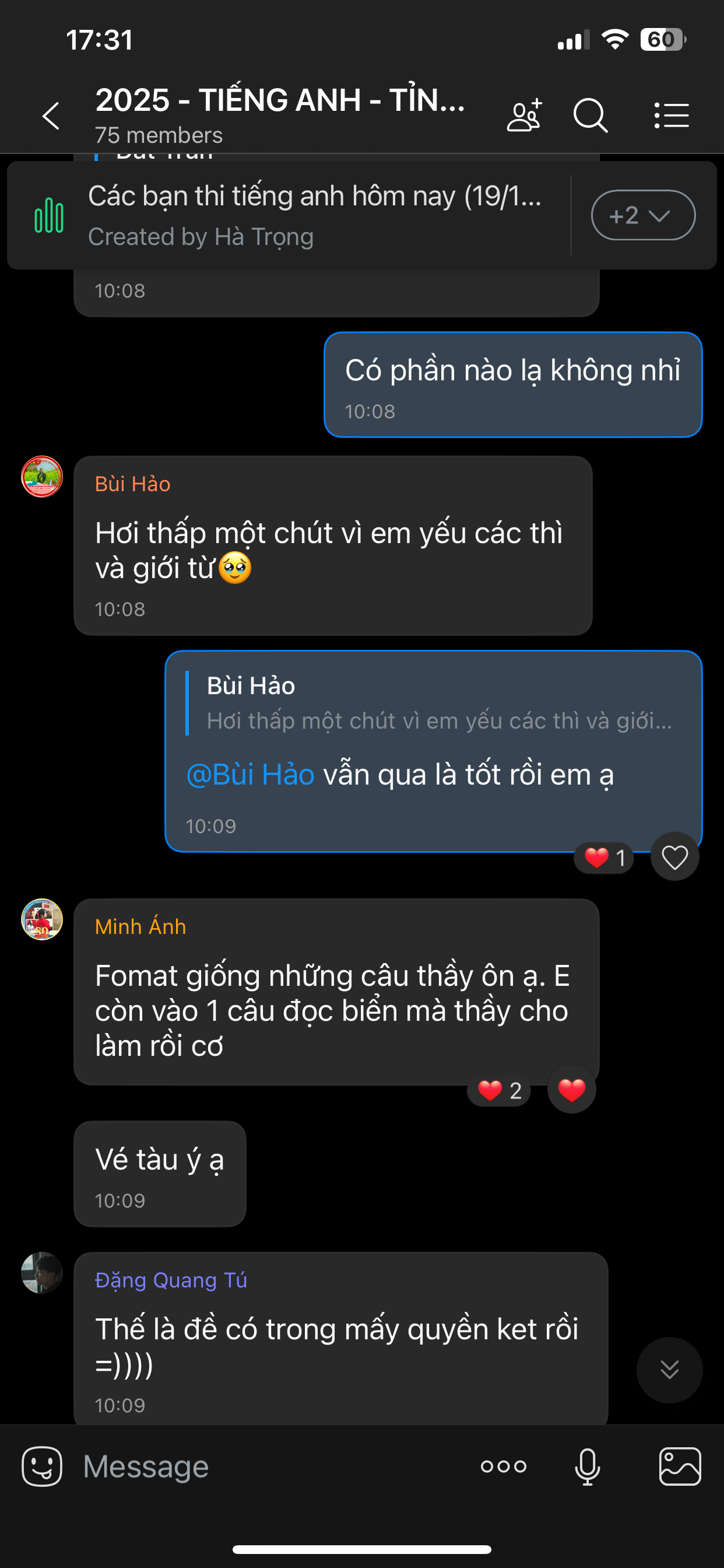The width and height of the screenshot is (724, 1568).
Task: View the 2 heart reactions on Minh Ánh's message
Action: tap(499, 1090)
